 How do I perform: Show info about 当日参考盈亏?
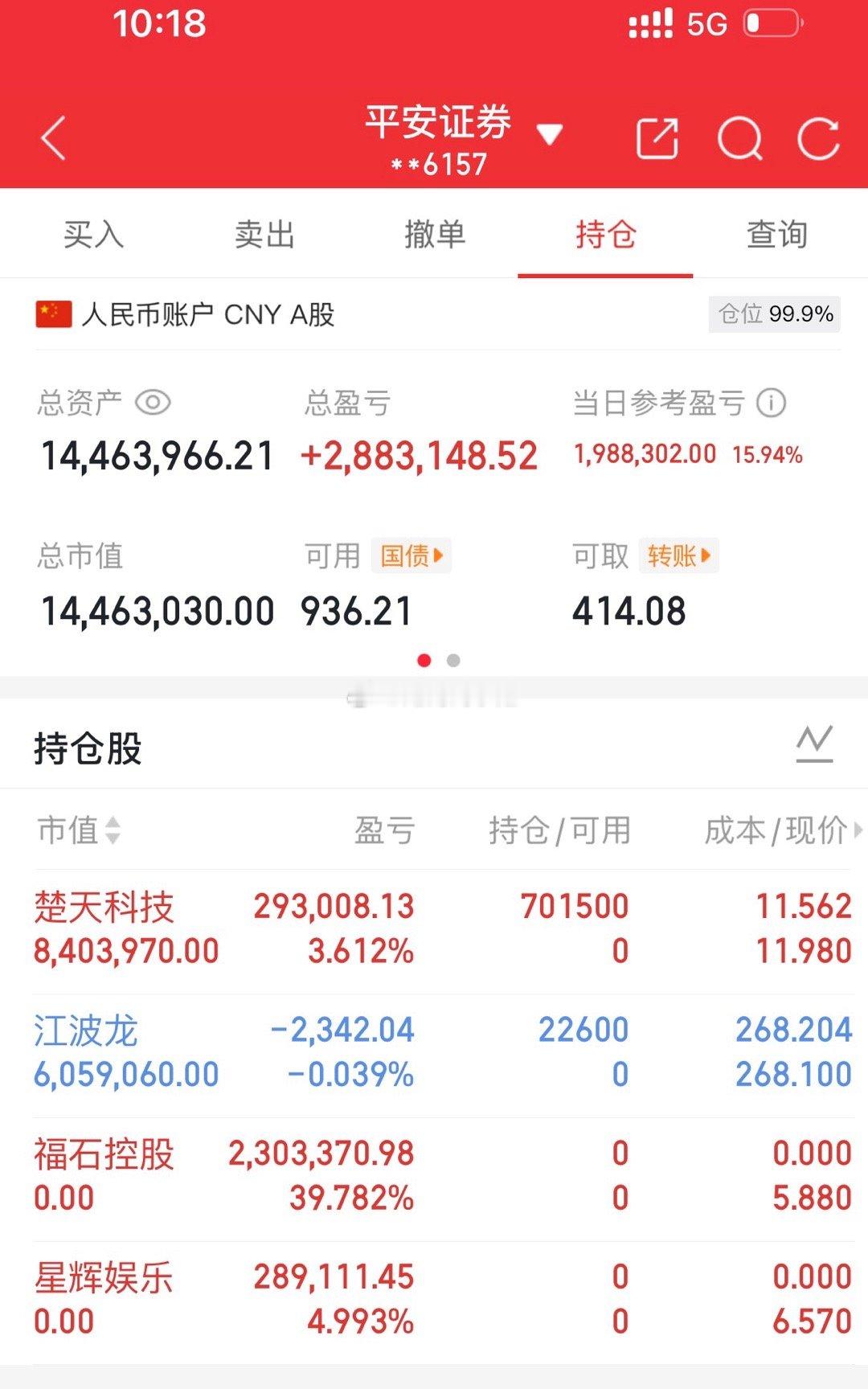772,402
